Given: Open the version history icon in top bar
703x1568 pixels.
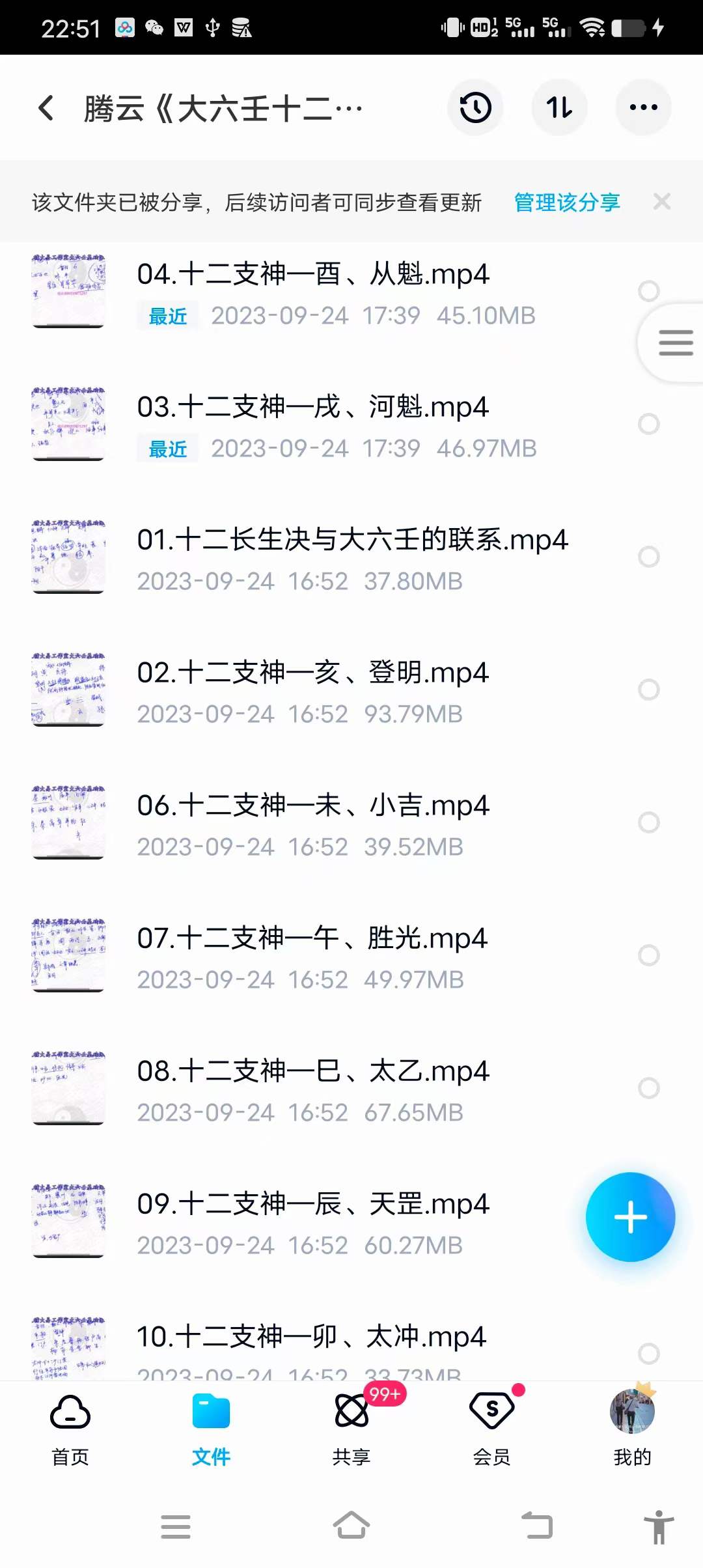Looking at the screenshot, I should [475, 107].
